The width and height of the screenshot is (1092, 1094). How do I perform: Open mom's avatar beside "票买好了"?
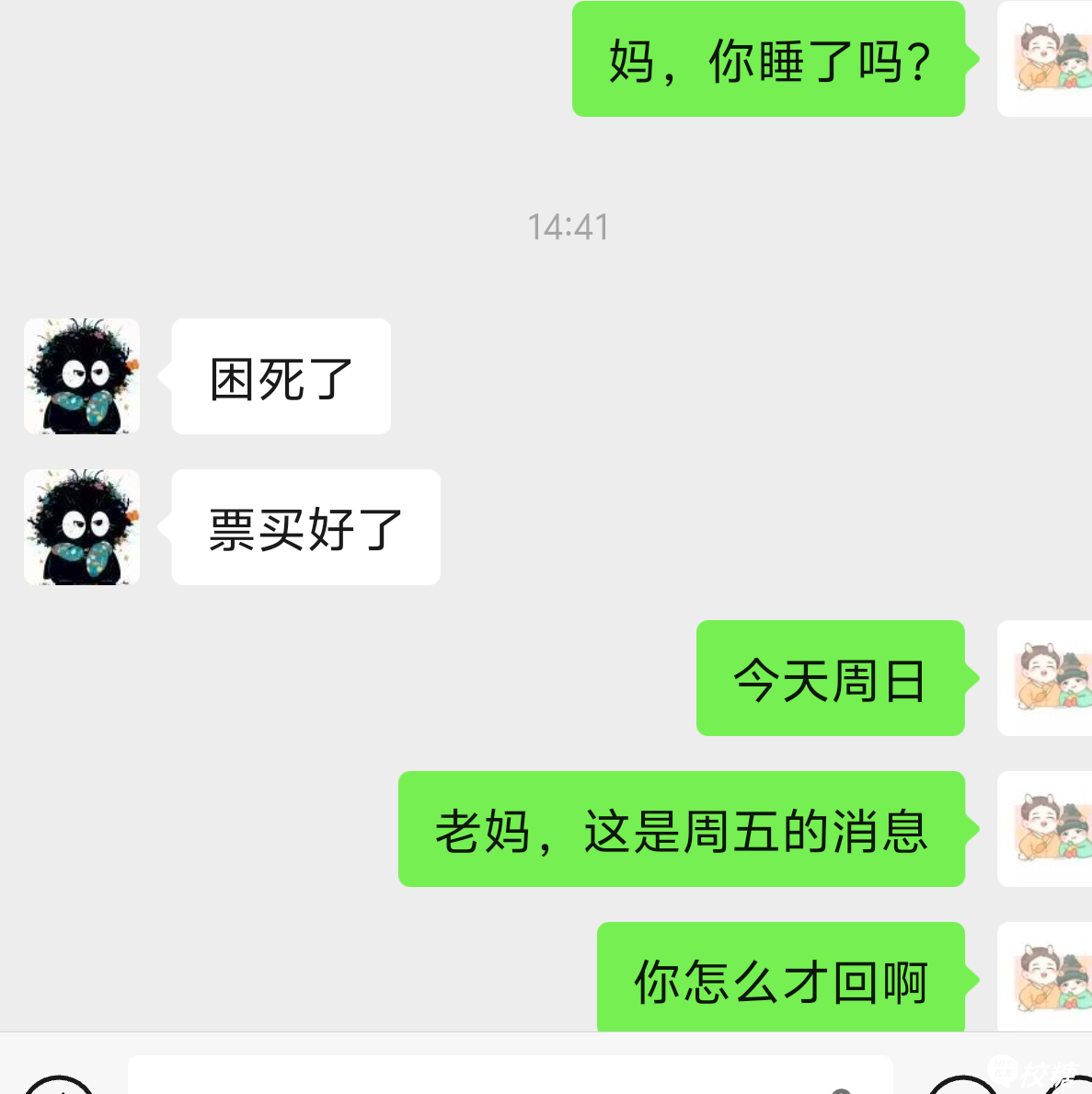pyautogui.click(x=82, y=527)
